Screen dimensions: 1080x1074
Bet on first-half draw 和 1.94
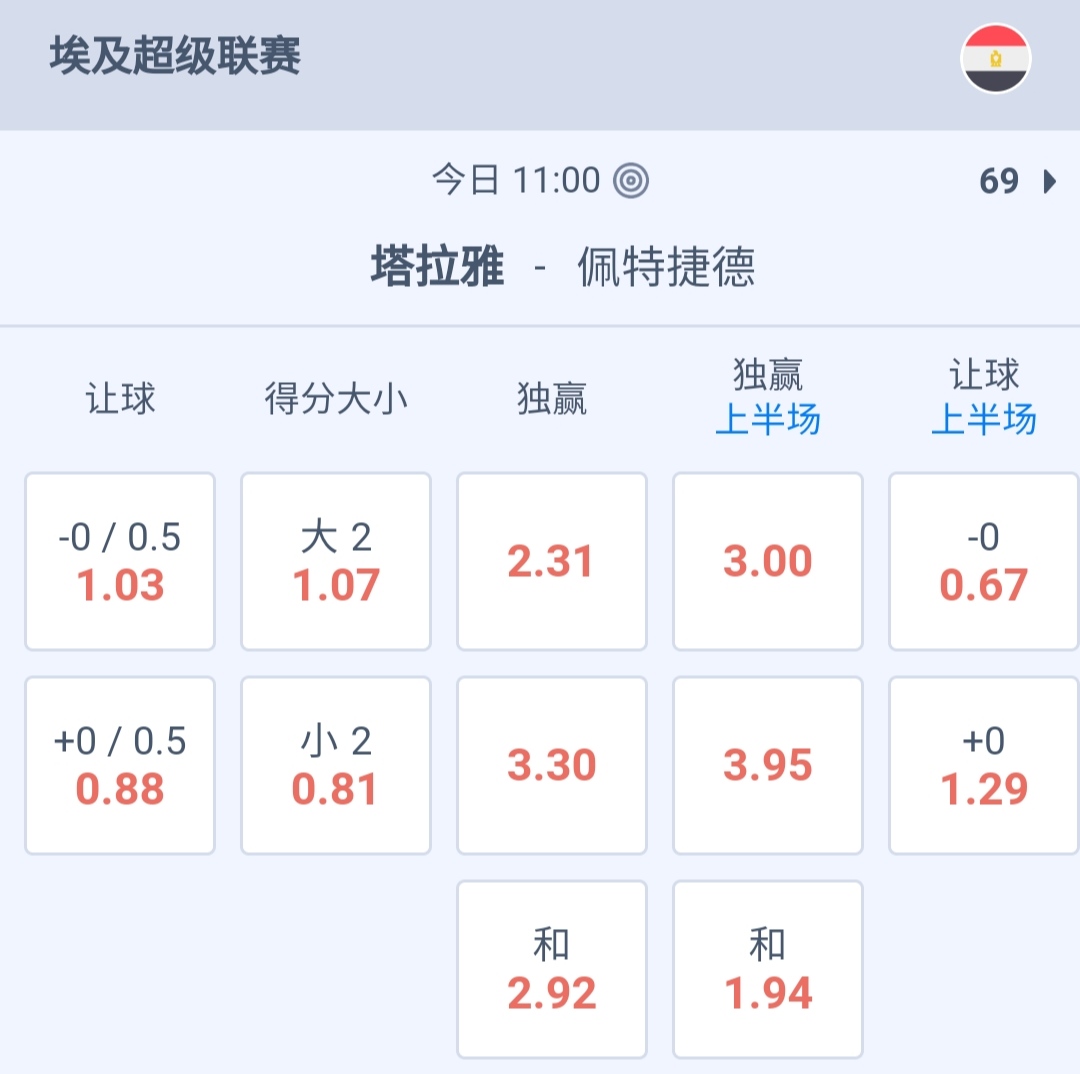click(768, 969)
